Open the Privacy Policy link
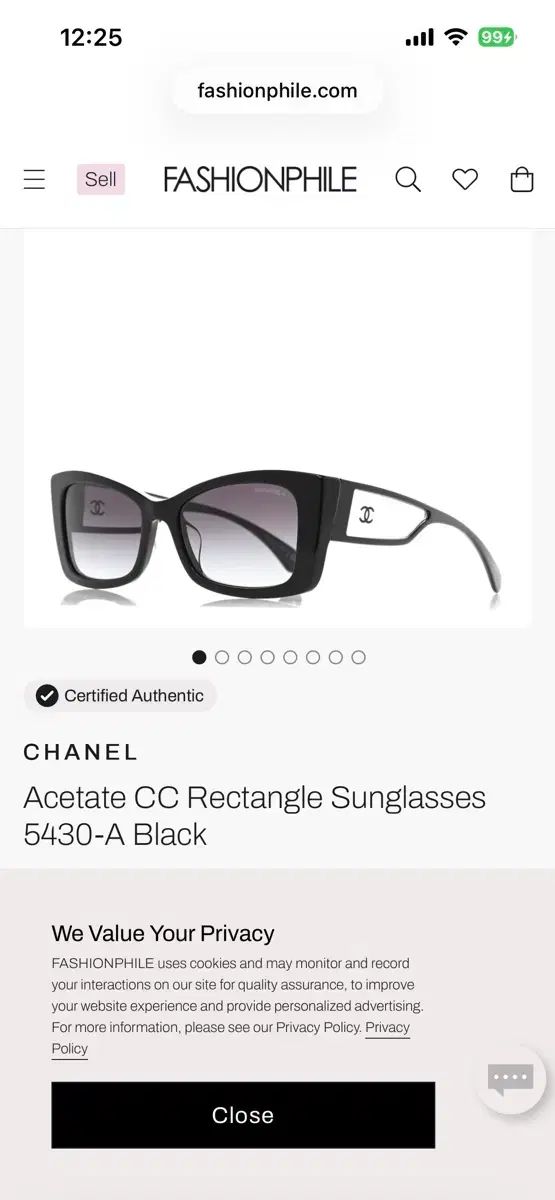The width and height of the screenshot is (555, 1200). point(231,1037)
